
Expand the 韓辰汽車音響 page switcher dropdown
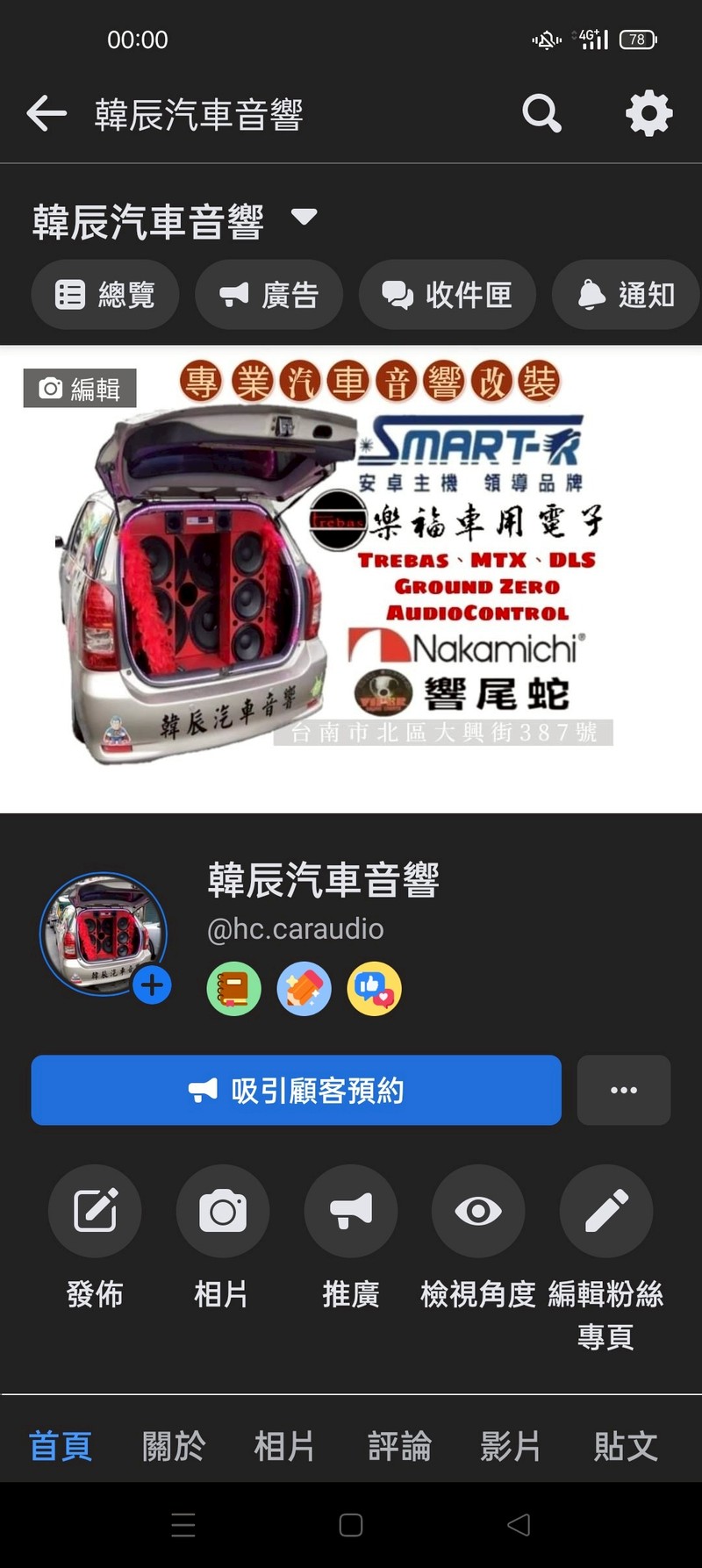point(304,217)
